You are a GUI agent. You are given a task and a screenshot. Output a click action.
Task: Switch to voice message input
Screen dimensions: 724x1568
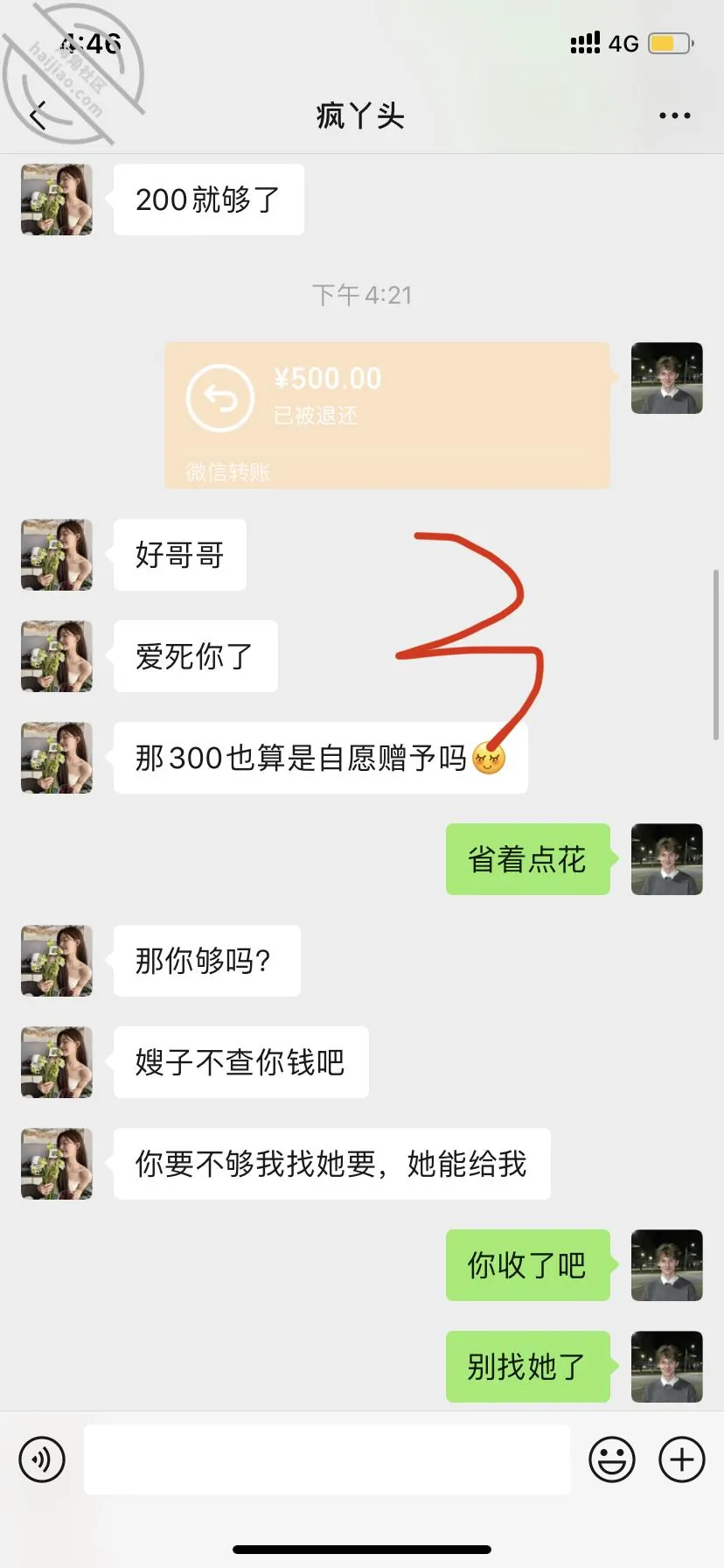42,1459
